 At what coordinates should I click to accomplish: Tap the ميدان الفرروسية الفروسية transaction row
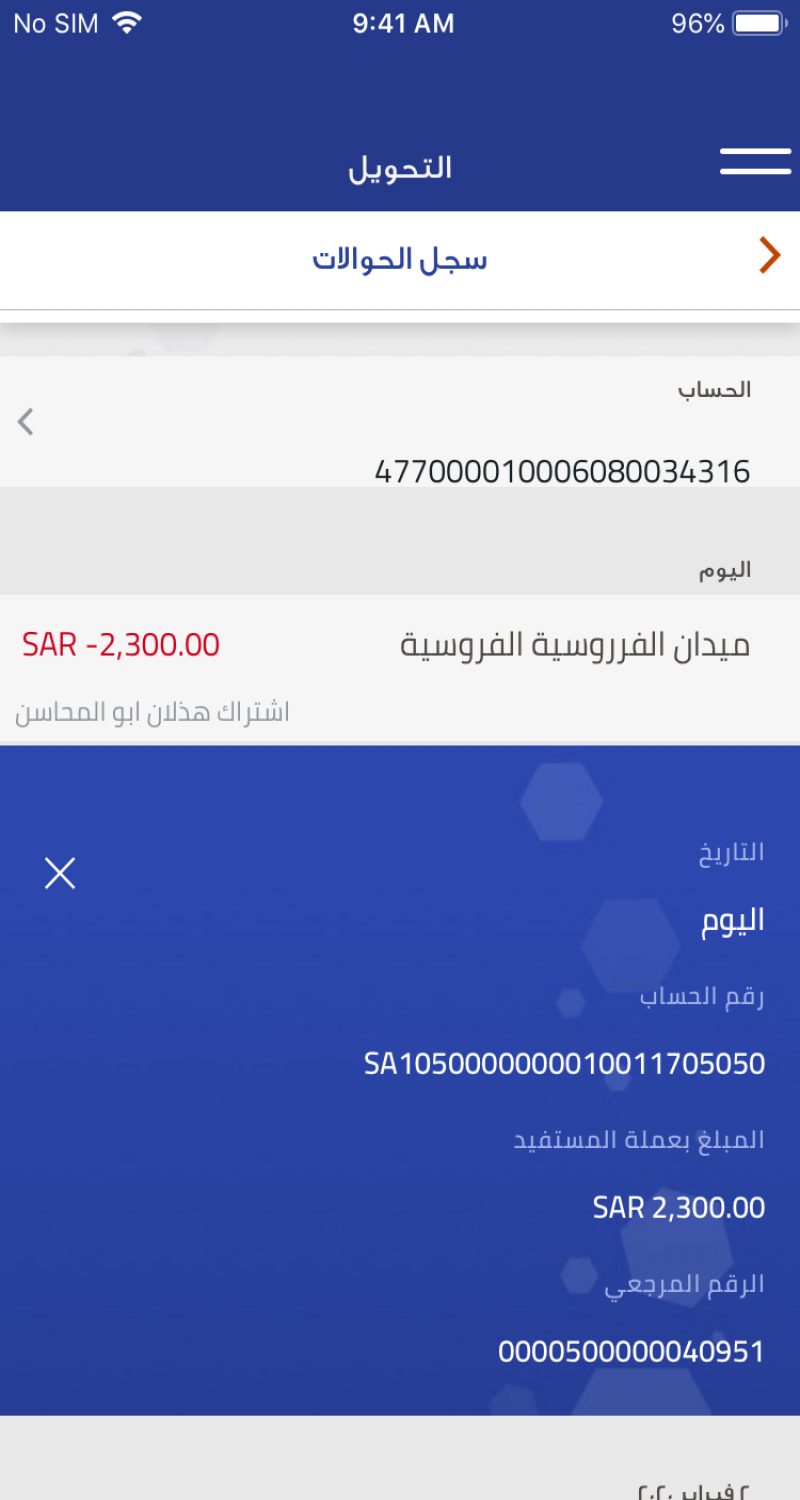400,668
